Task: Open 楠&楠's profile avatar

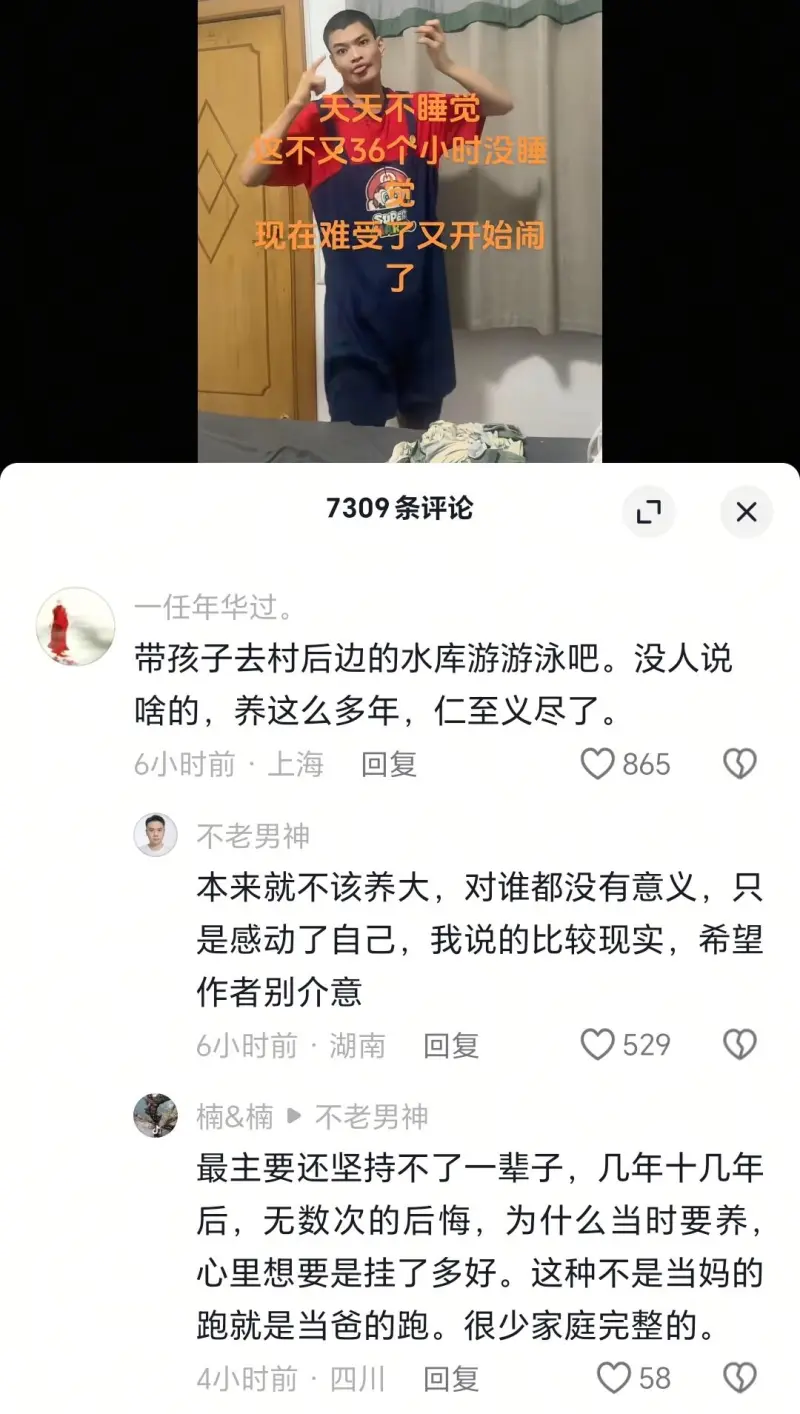Action: (156, 1115)
